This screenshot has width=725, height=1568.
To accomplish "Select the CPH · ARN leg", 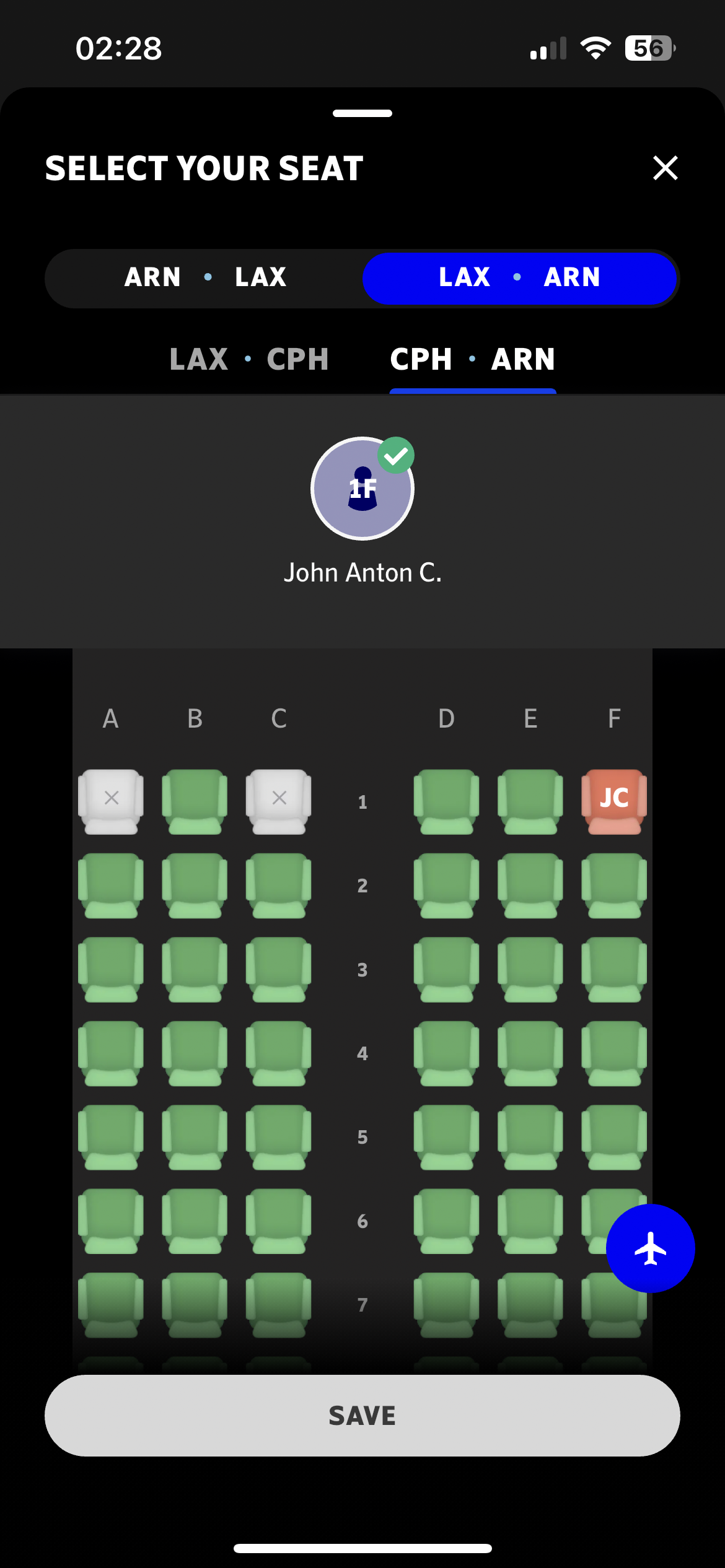I will [472, 359].
